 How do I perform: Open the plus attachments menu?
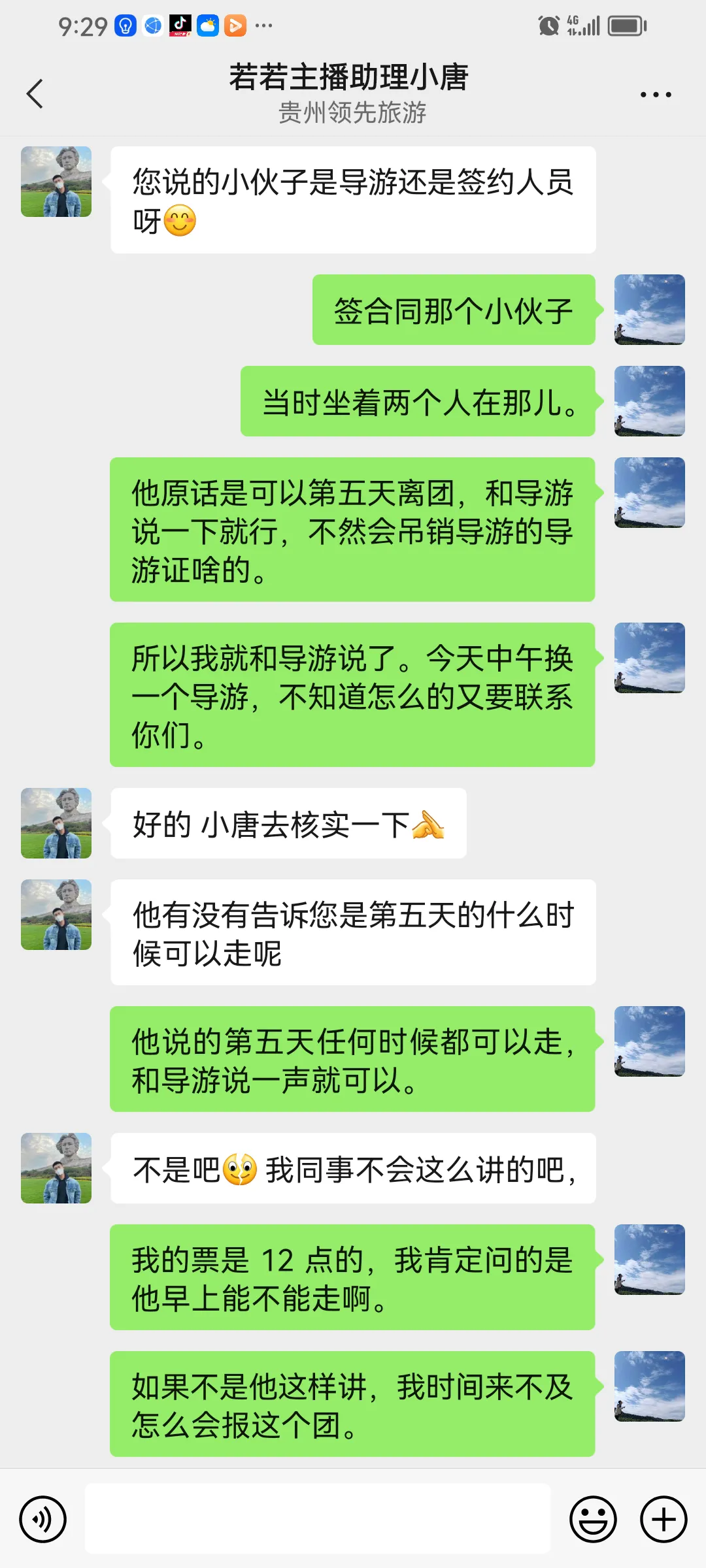pos(663,1519)
